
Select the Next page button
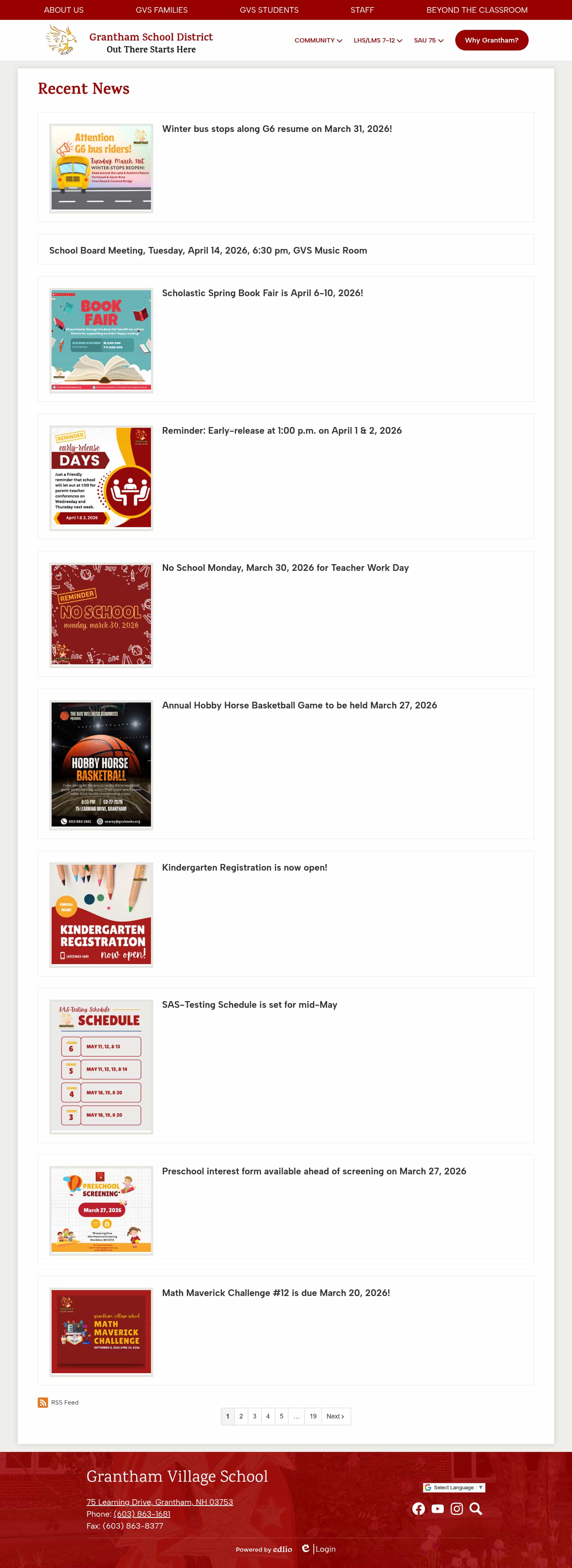click(x=335, y=1416)
